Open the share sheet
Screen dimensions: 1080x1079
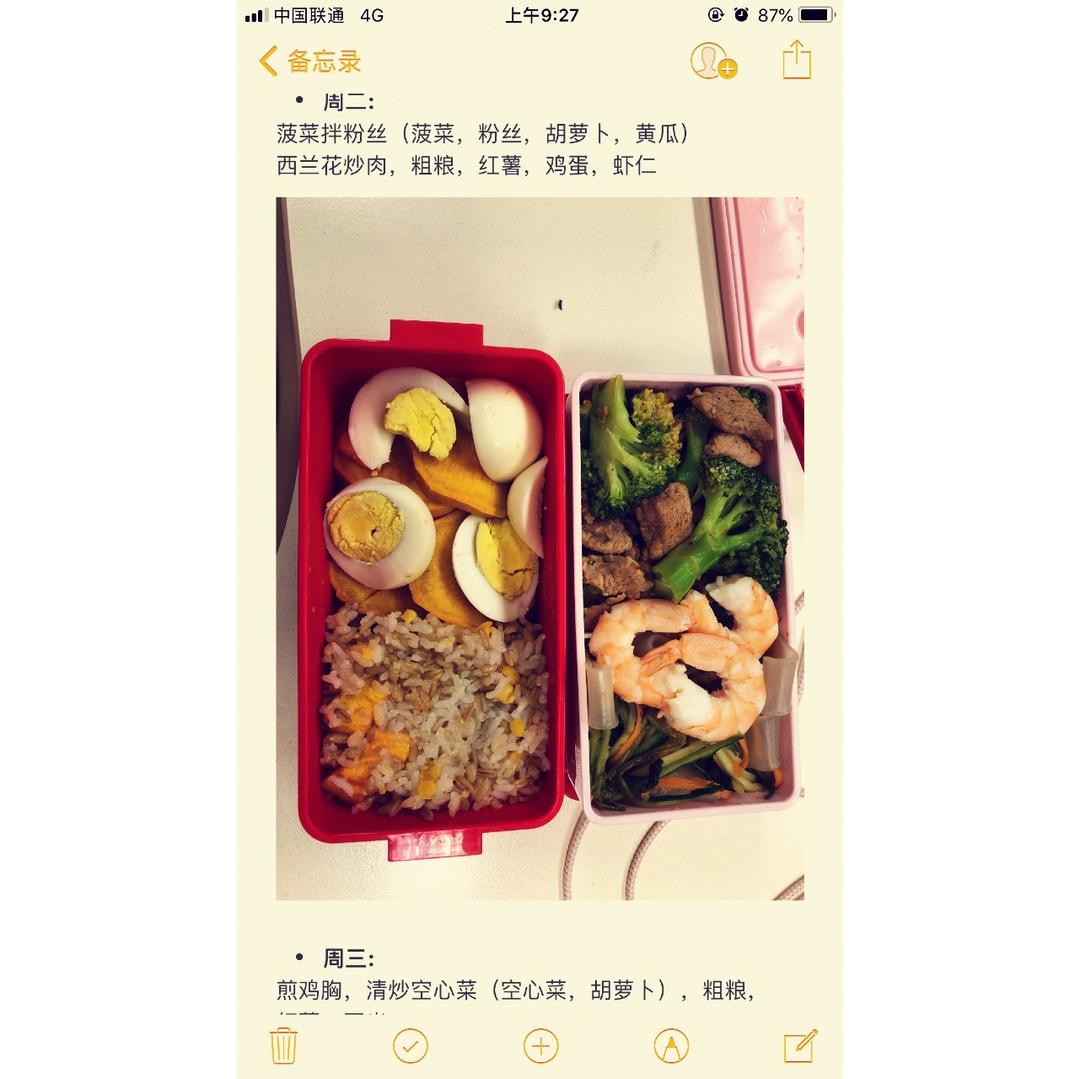tap(796, 60)
